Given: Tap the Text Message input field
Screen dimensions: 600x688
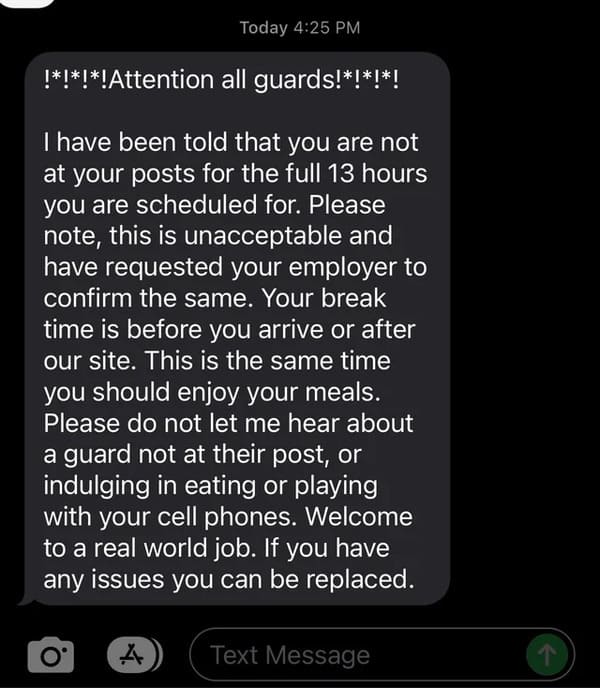Looking at the screenshot, I should coord(360,656).
